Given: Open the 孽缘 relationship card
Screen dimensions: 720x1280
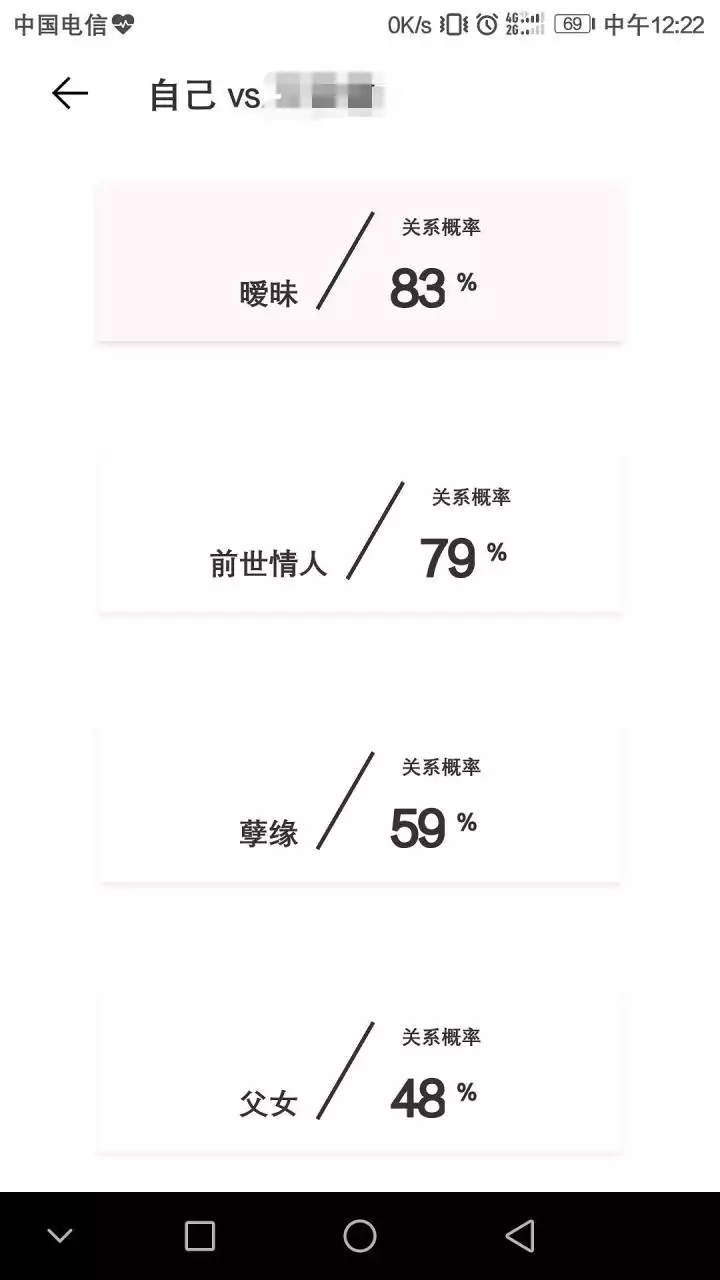Looking at the screenshot, I should tap(359, 803).
